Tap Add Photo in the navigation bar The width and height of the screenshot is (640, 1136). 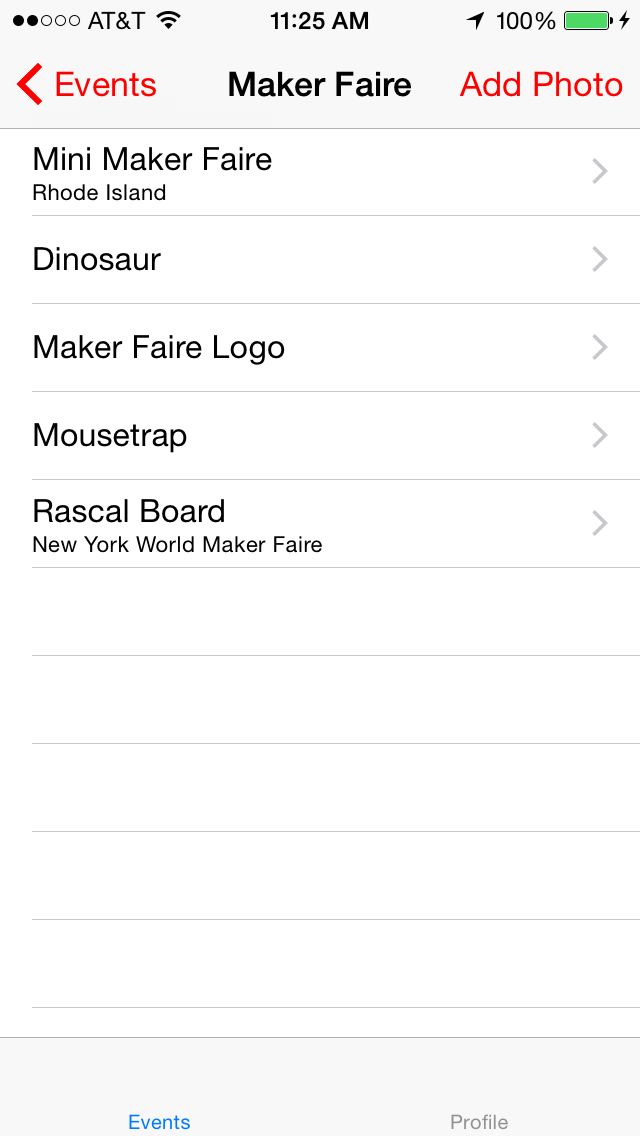(x=541, y=85)
